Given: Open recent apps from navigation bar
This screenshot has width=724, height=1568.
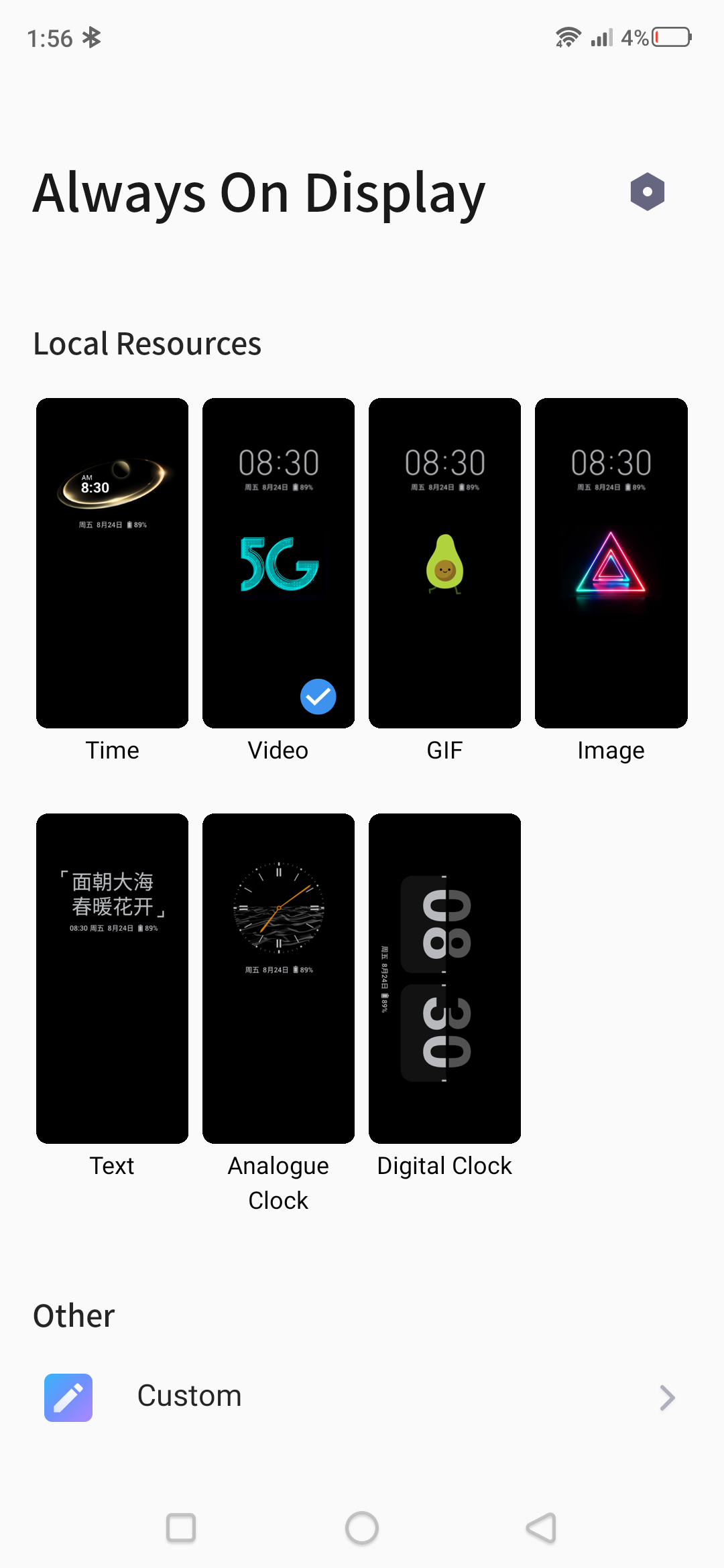Looking at the screenshot, I should tap(181, 1528).
